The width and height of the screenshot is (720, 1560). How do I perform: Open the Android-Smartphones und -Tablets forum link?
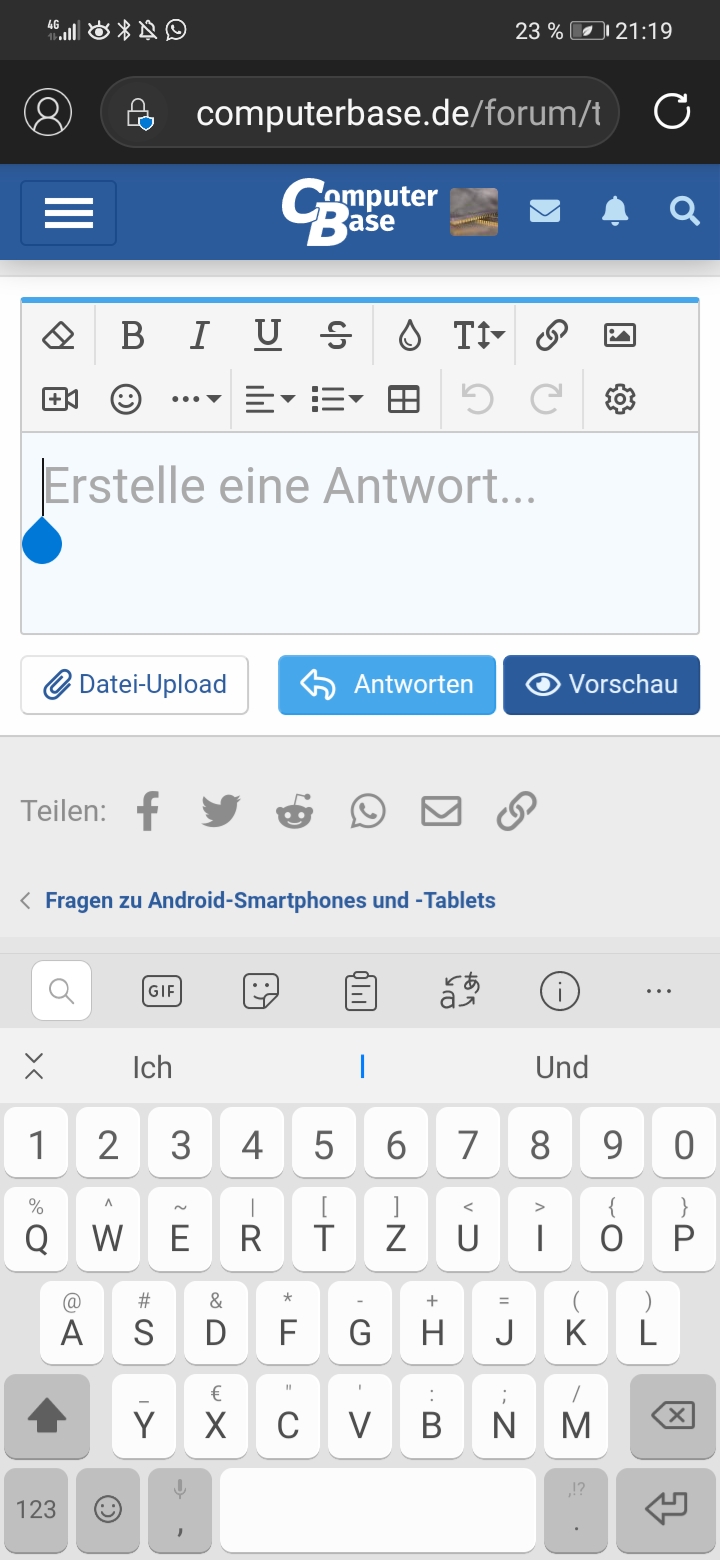pyautogui.click(x=269, y=900)
